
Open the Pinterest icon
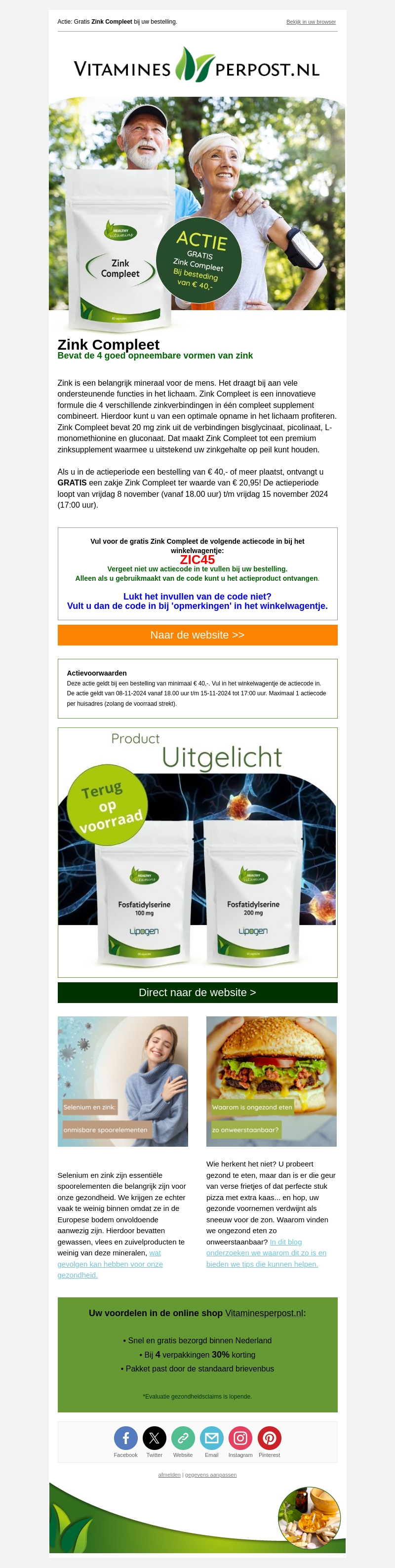(270, 1438)
